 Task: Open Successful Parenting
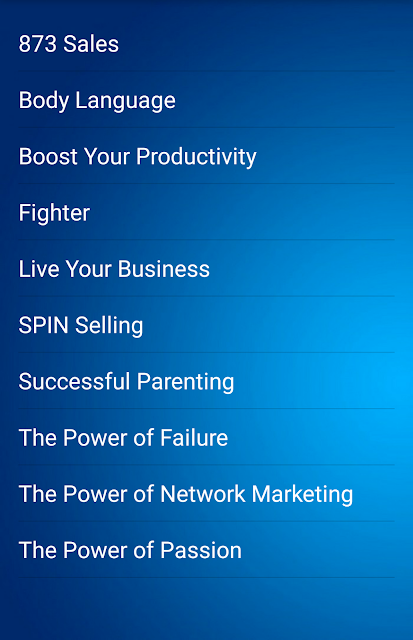[206, 381]
